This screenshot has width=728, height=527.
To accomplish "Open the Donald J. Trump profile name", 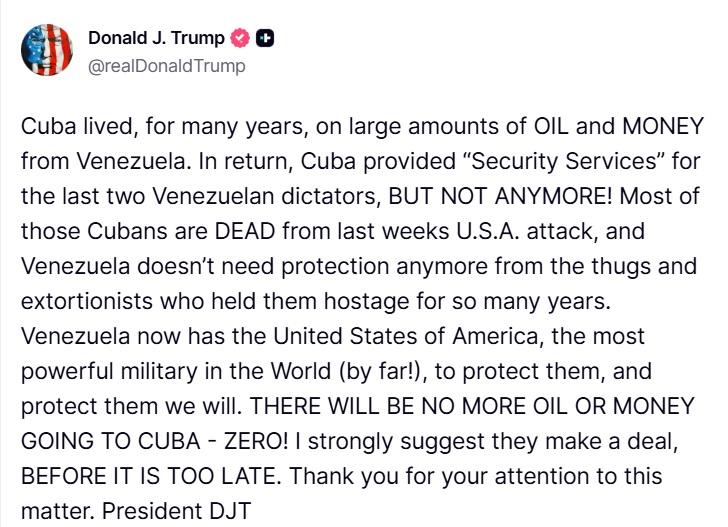I will (157, 39).
